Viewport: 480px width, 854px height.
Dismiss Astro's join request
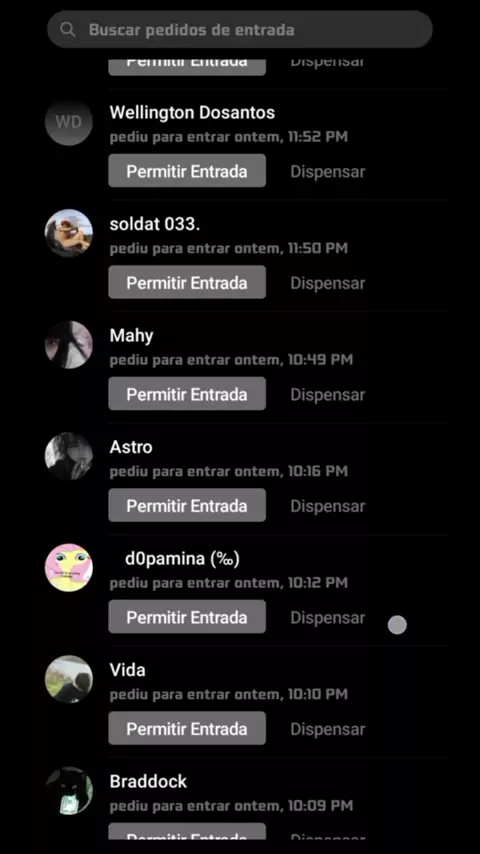pyautogui.click(x=327, y=506)
